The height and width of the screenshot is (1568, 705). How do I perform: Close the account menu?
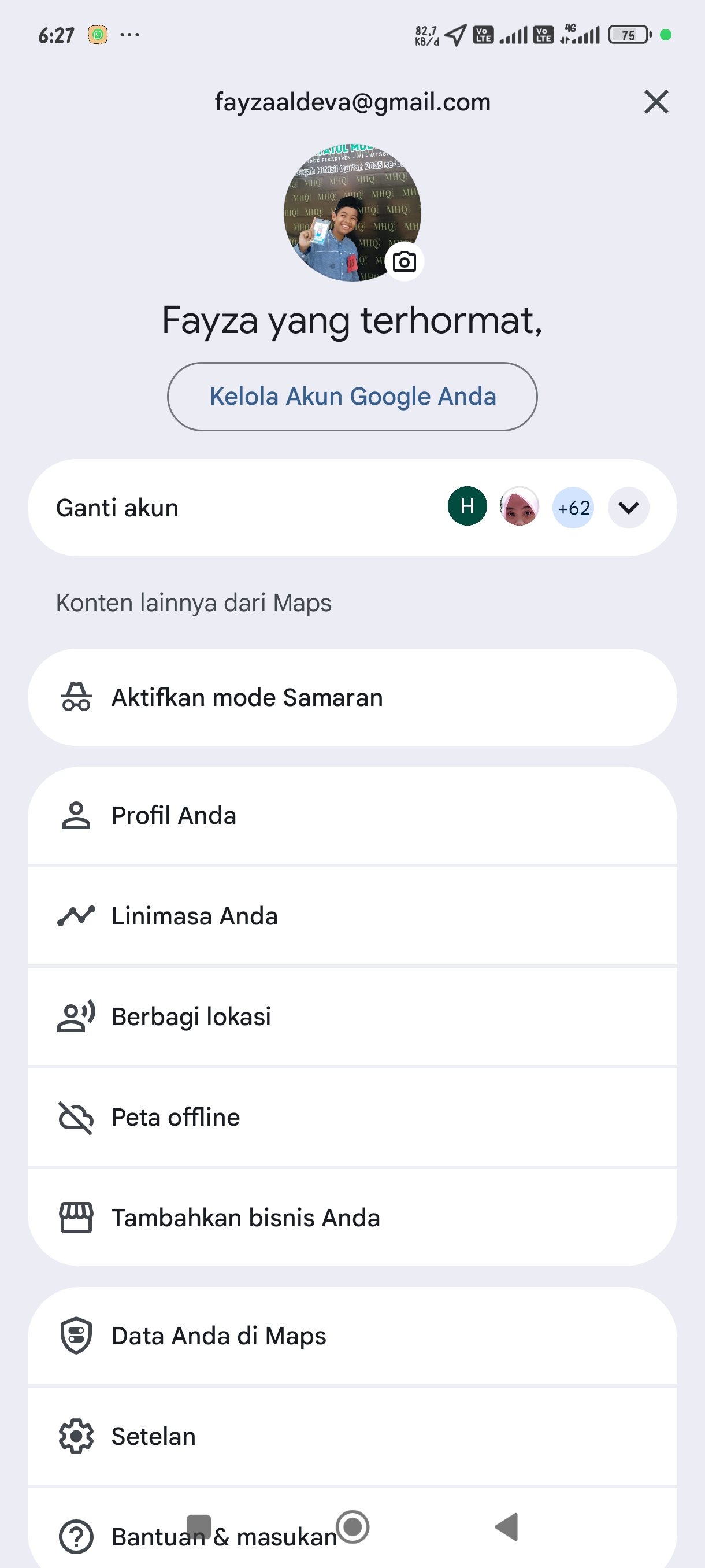click(656, 102)
